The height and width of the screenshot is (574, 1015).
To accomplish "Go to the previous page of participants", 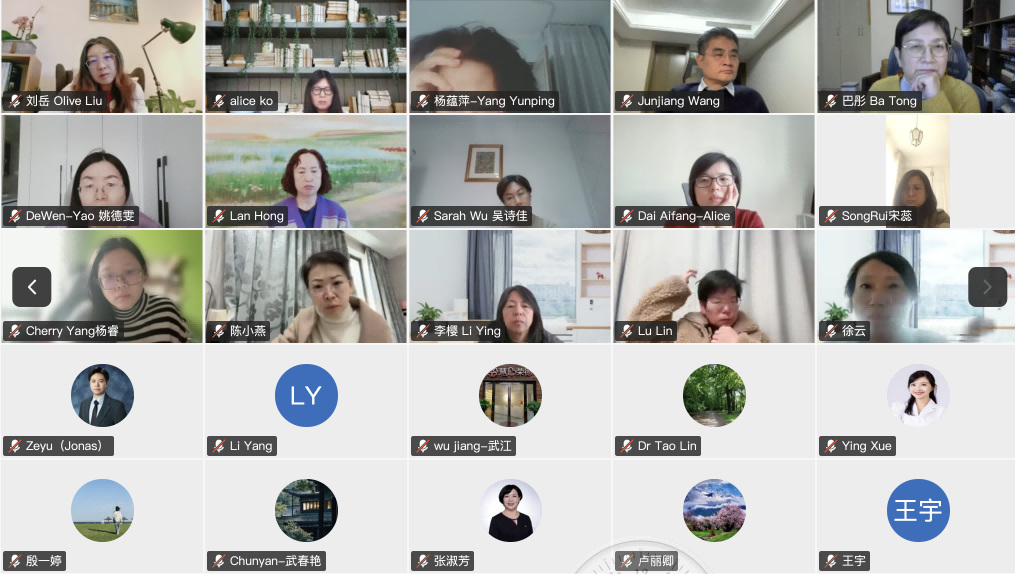I will click(x=32, y=287).
